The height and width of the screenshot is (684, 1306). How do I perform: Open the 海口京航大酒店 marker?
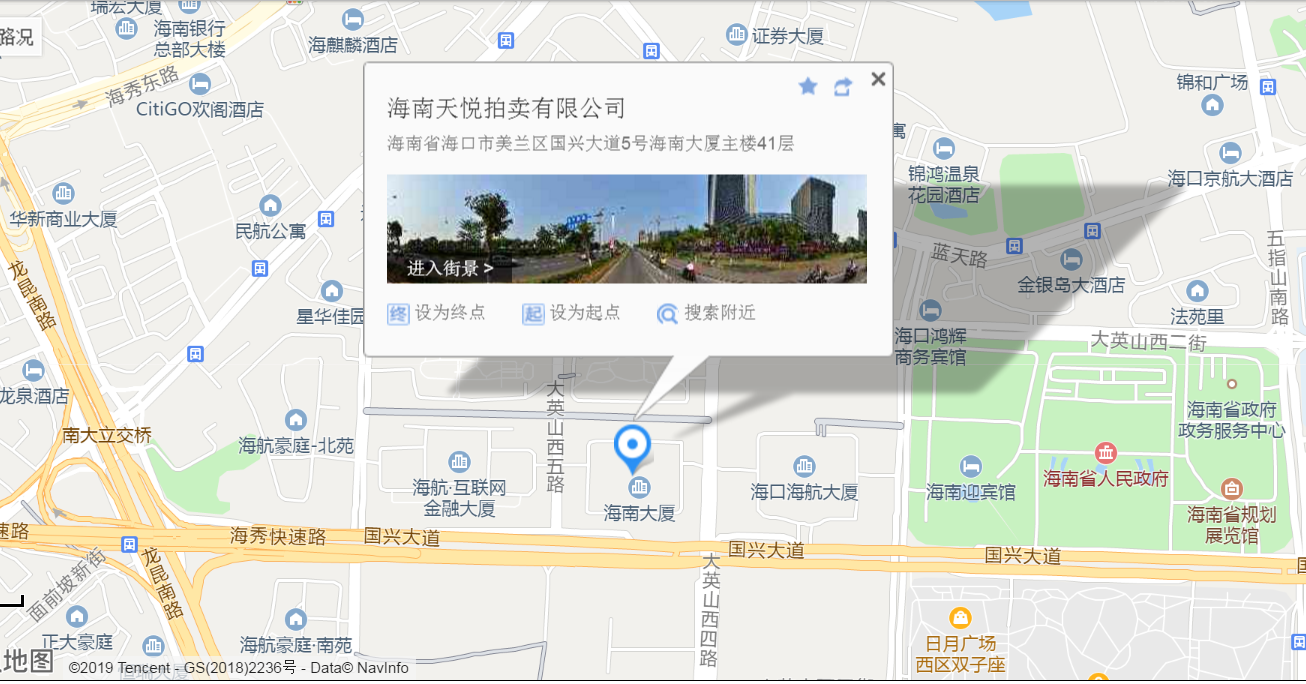coord(1230,153)
